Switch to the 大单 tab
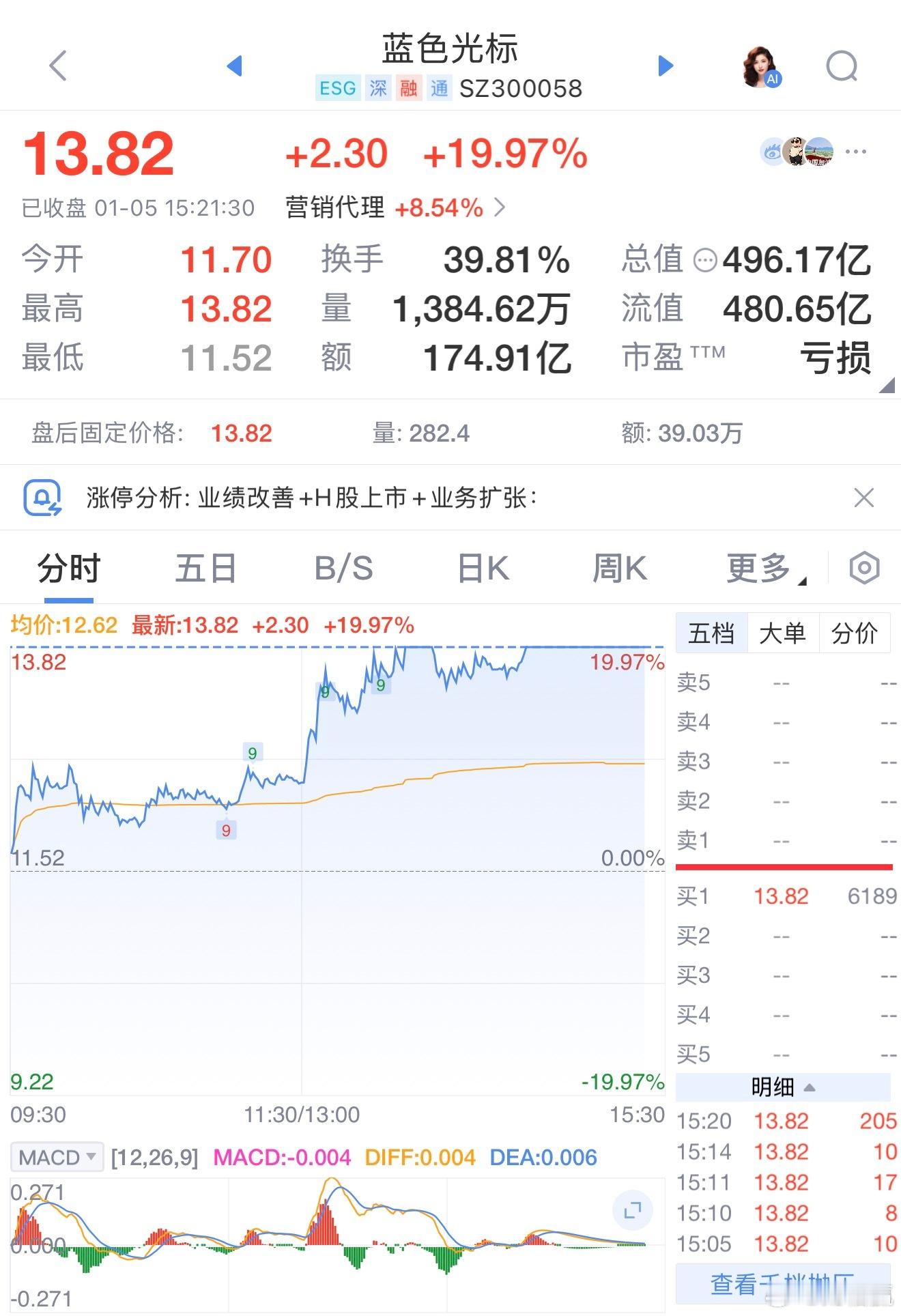Image resolution: width=901 pixels, height=1316 pixels. 782,633
